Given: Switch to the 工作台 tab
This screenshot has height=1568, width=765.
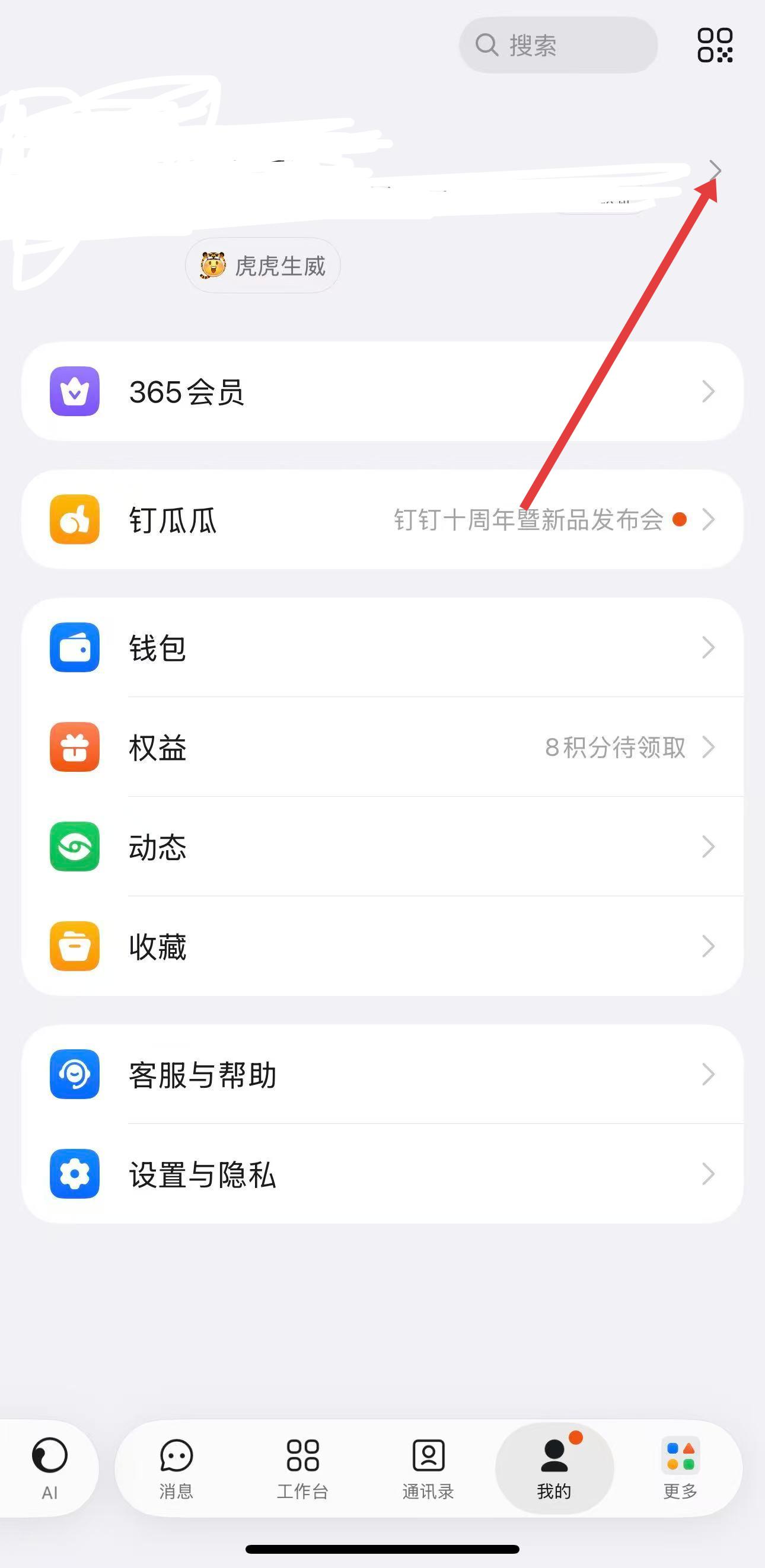Looking at the screenshot, I should tap(302, 1468).
